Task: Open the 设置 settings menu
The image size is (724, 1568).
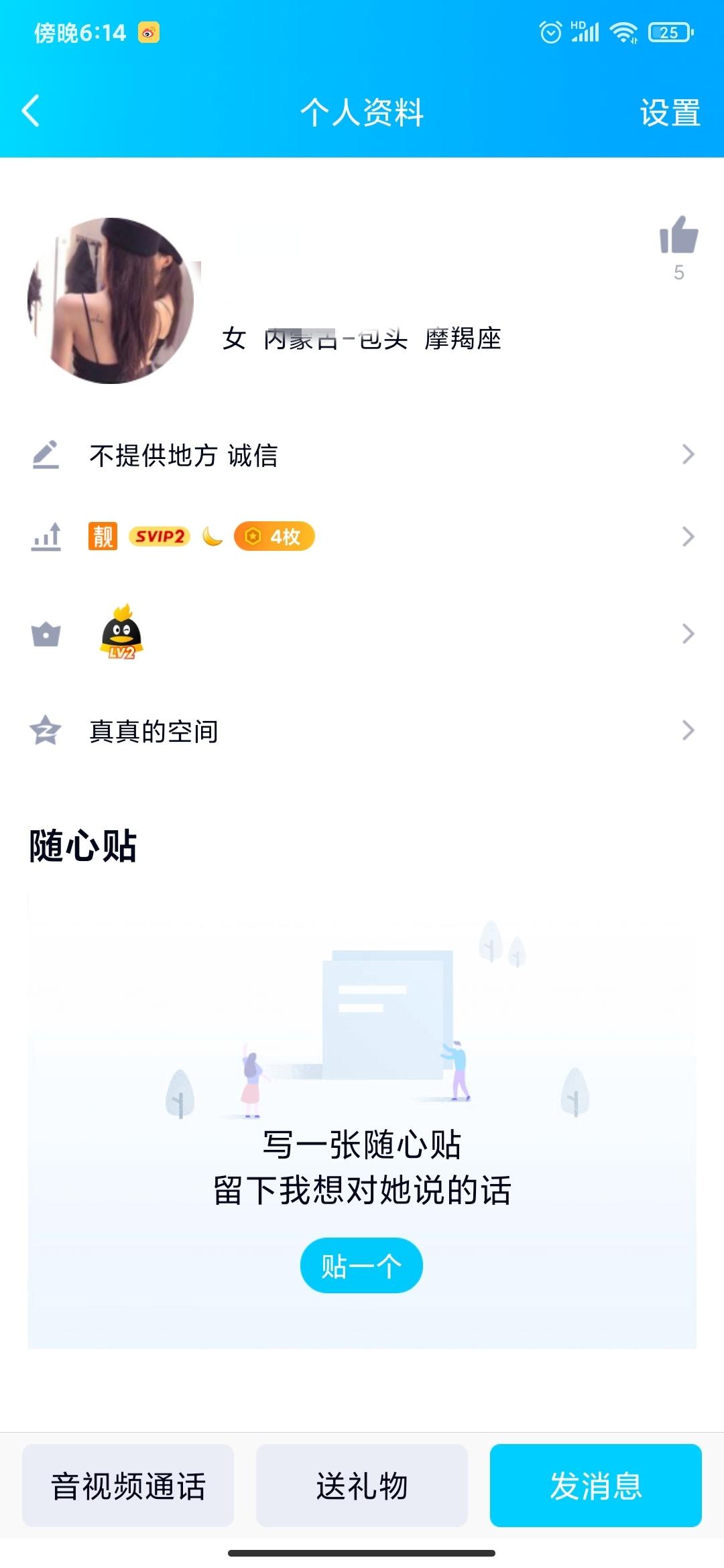Action: click(x=670, y=113)
